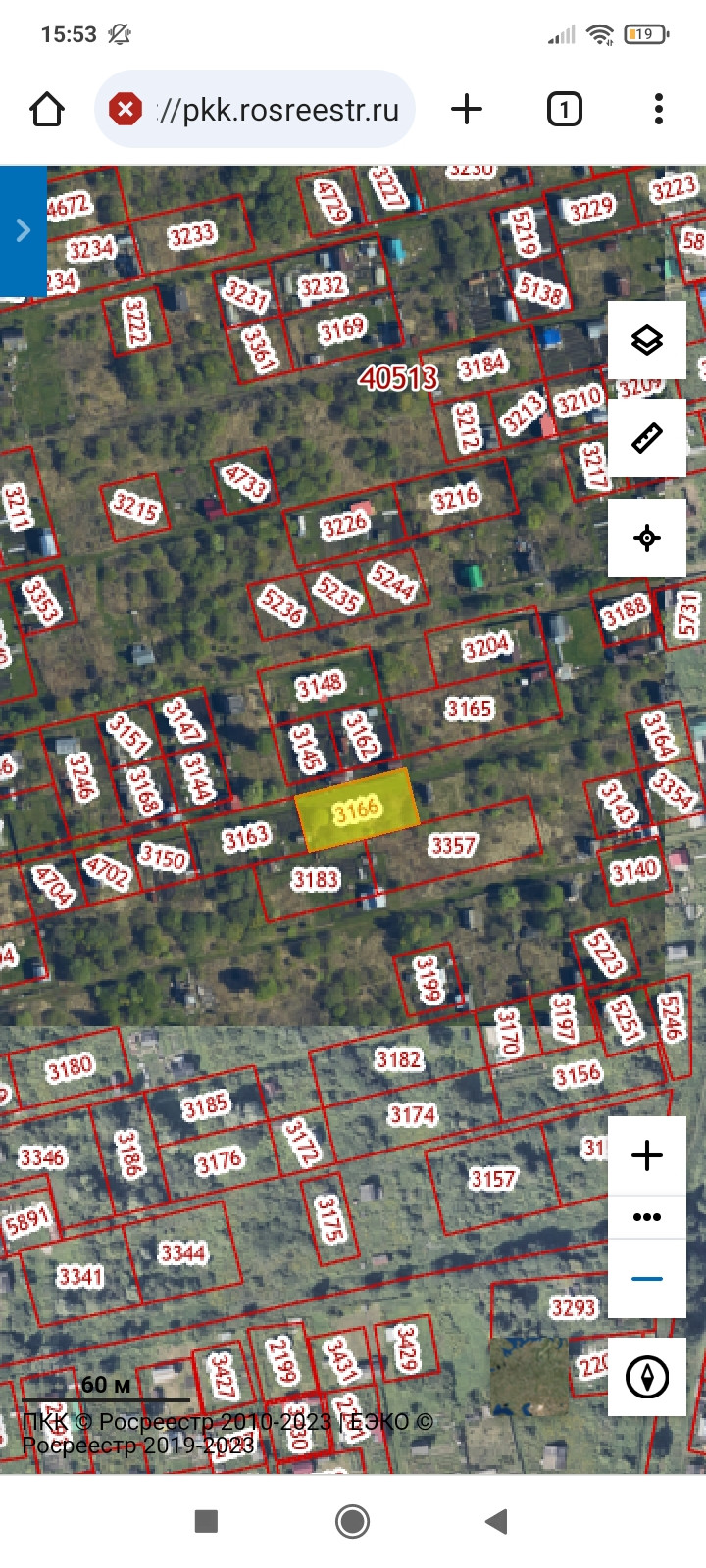The image size is (706, 1568).
Task: Zoom in on the map
Action: click(647, 1155)
